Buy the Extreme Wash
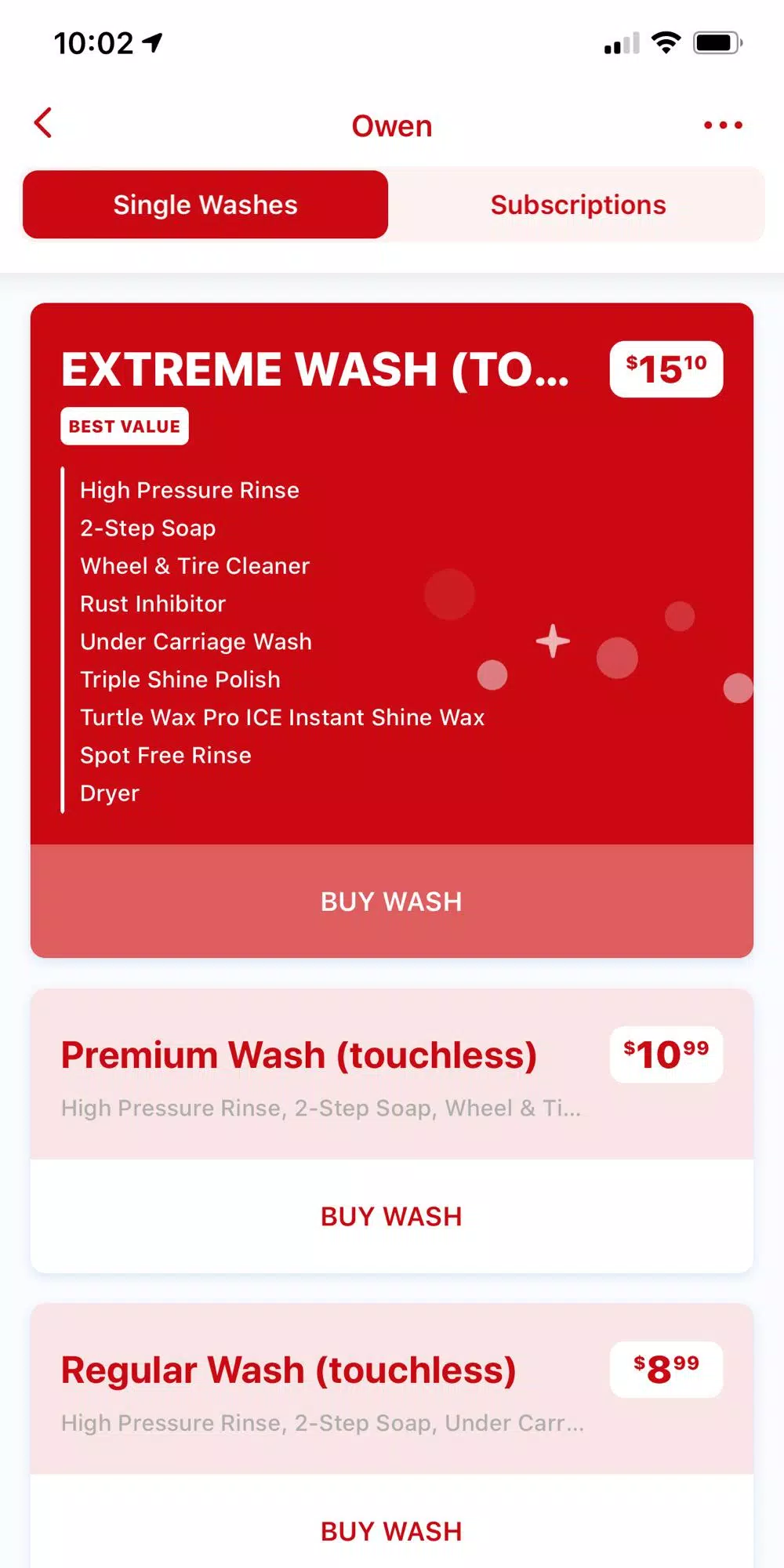Viewport: 784px width, 1568px height. (391, 902)
